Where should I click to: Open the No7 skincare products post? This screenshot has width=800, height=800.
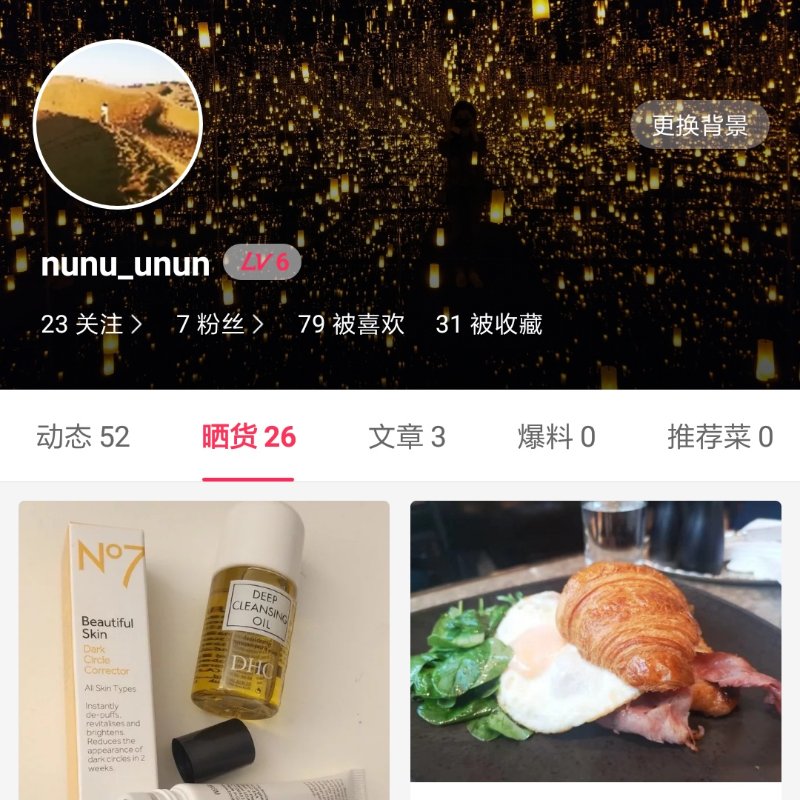(204, 650)
